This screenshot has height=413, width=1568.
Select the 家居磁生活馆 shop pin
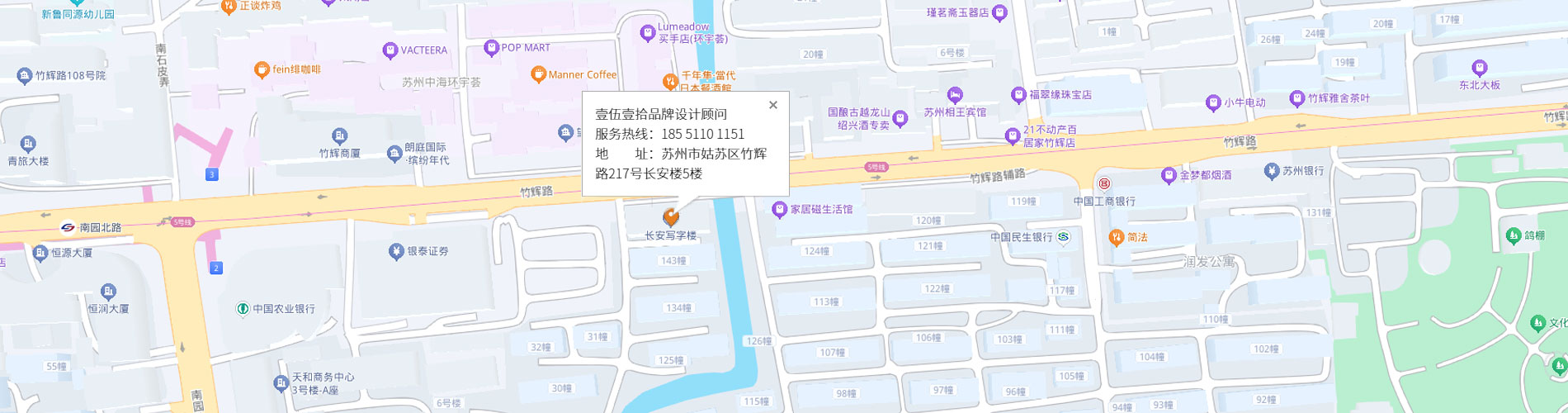pos(779,210)
